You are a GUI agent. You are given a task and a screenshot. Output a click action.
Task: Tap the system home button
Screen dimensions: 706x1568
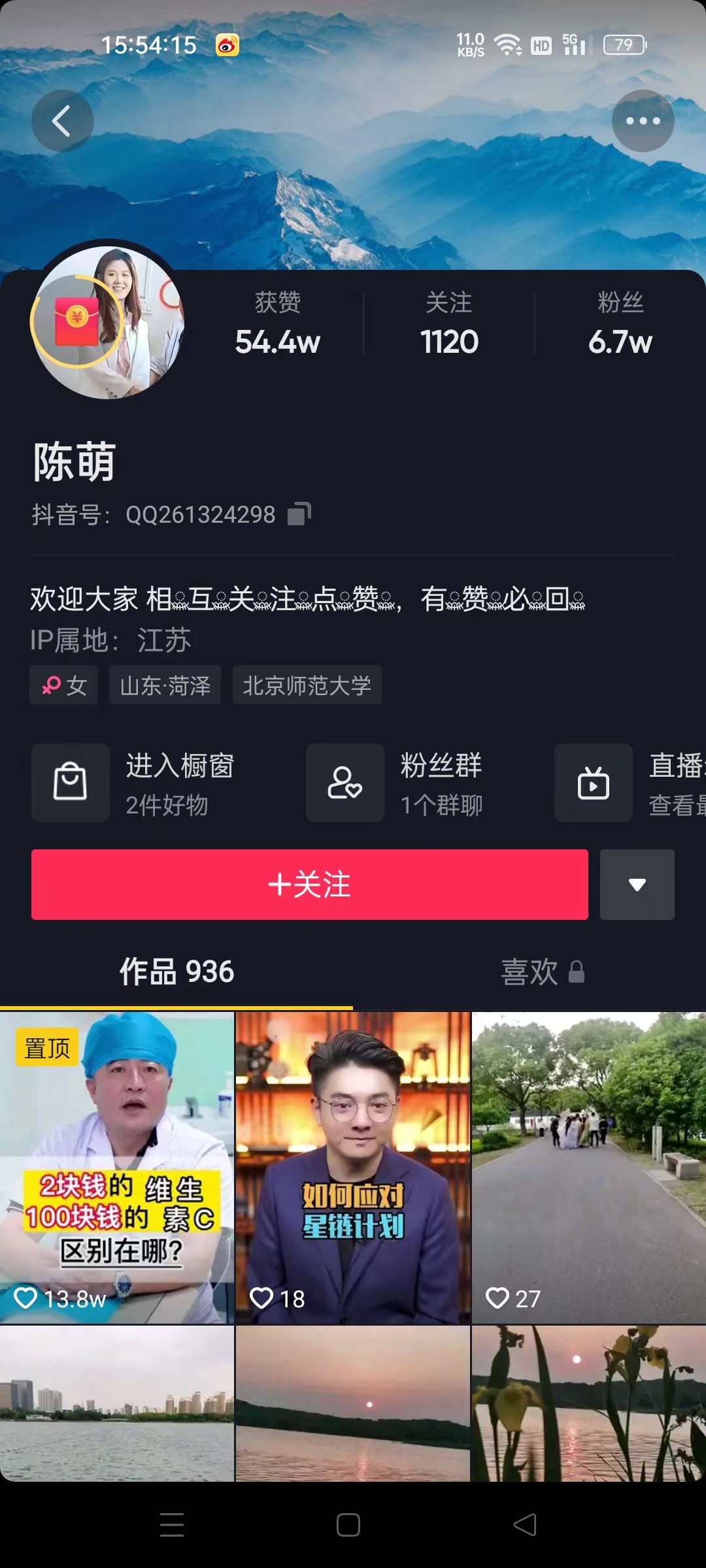348,1525
